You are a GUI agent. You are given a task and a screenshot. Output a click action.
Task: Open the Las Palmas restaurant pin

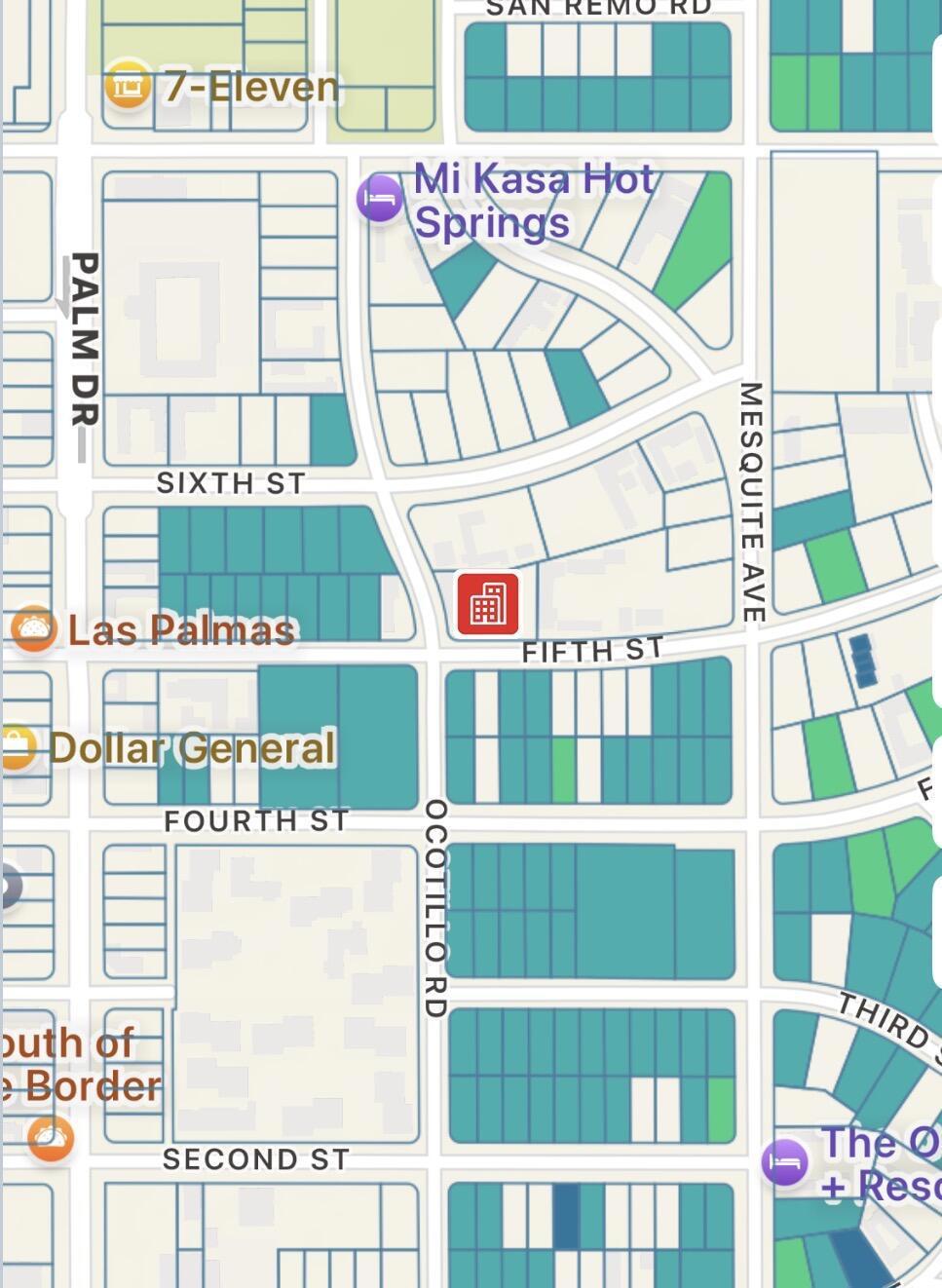pos(34,628)
